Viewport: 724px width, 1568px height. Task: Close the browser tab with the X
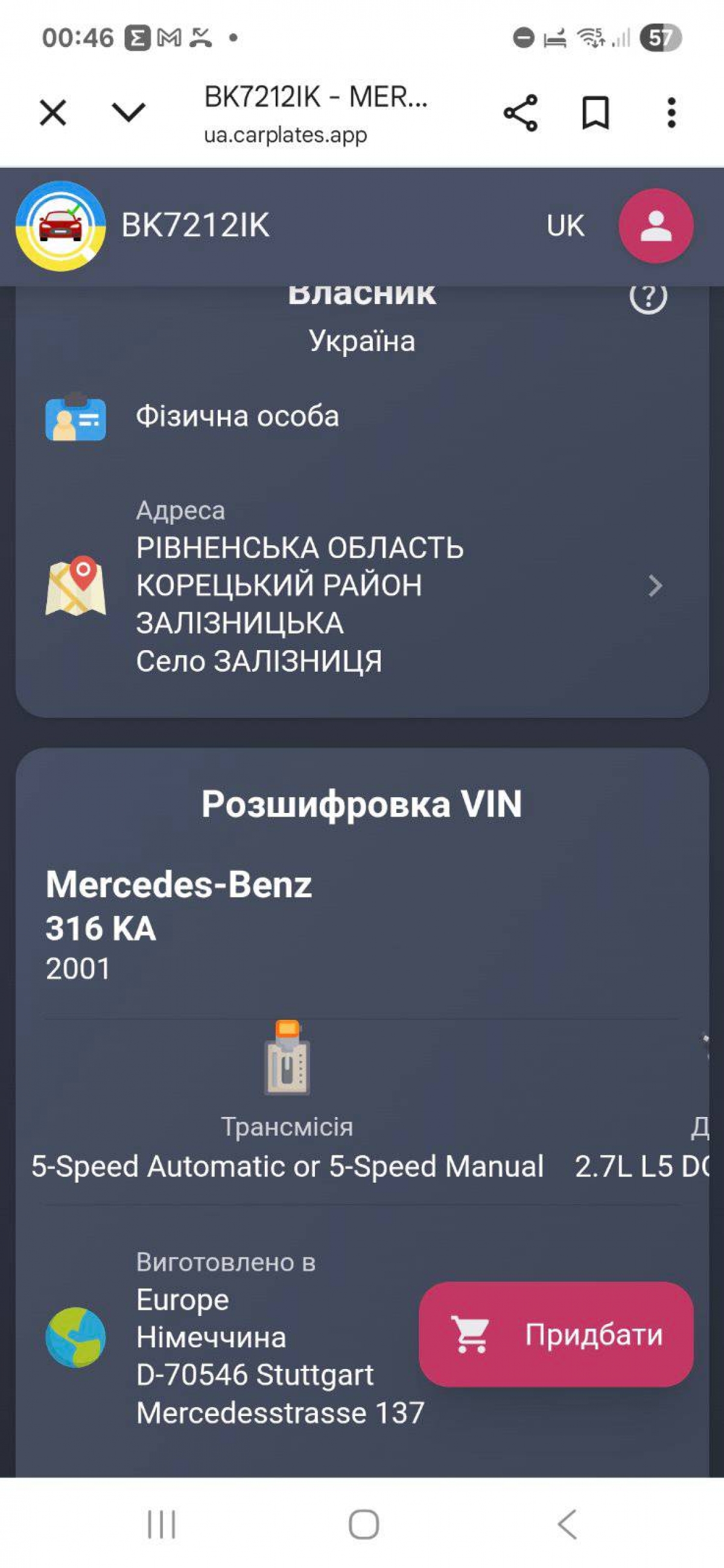pos(53,113)
